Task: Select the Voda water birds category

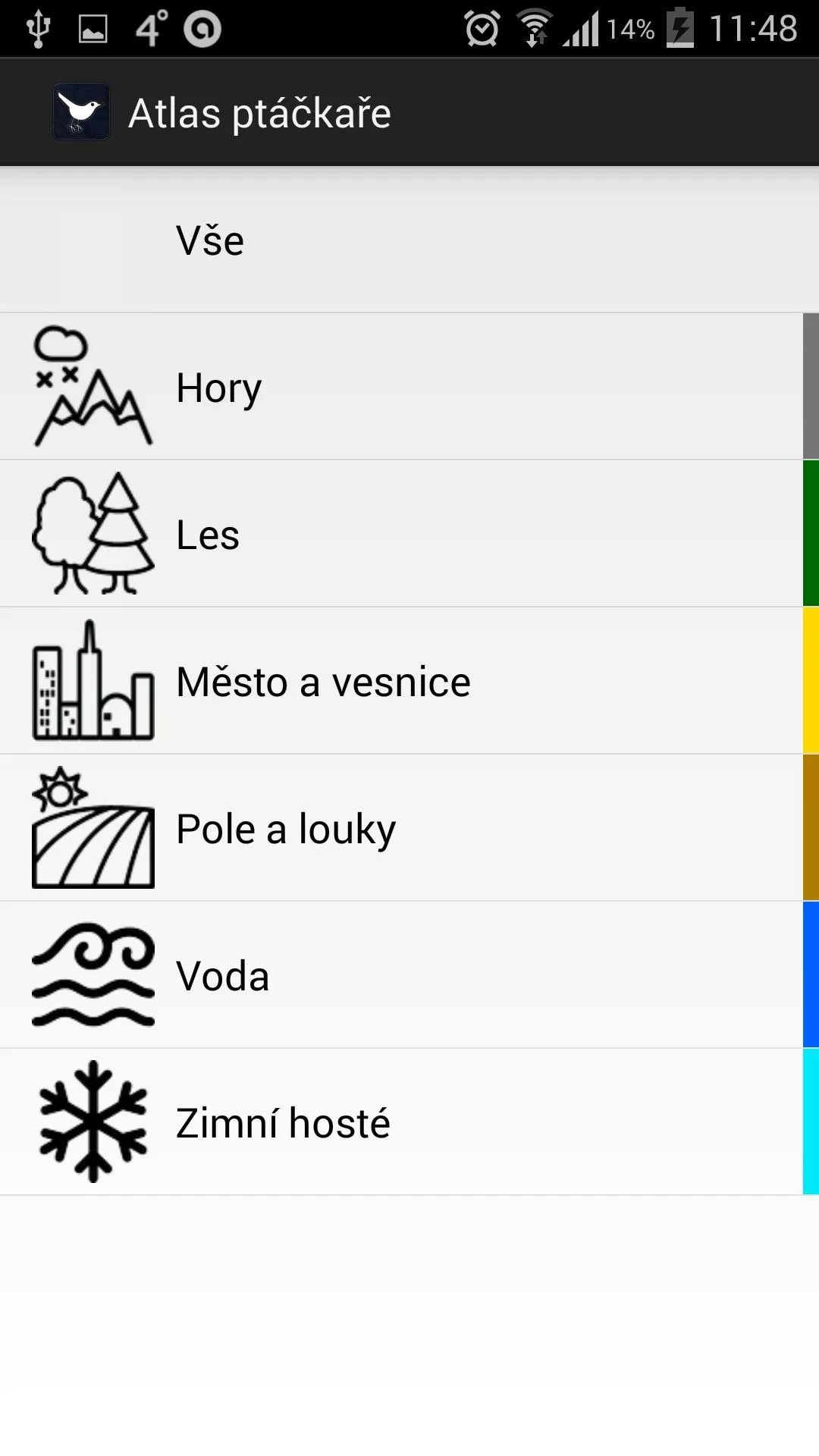Action: click(409, 975)
